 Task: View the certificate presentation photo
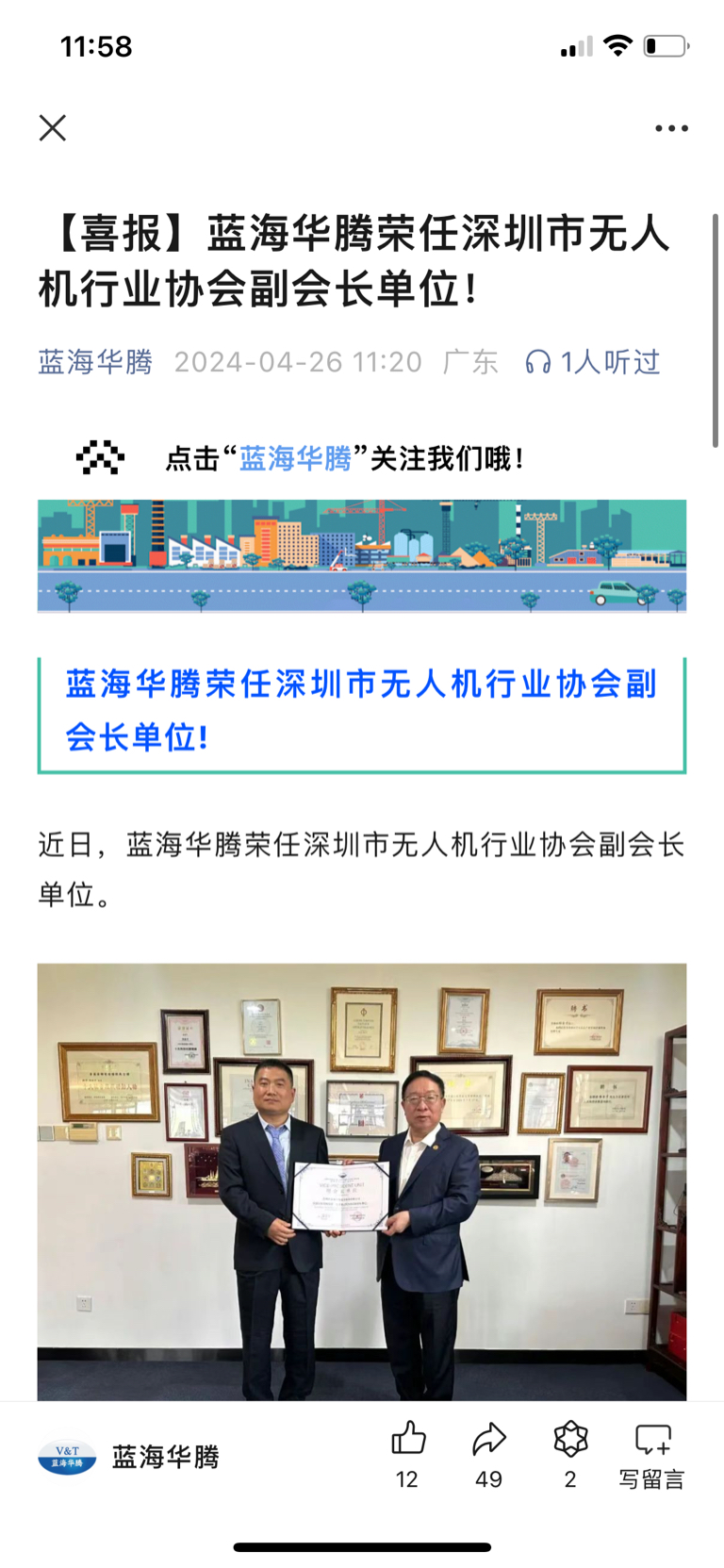tap(362, 1179)
